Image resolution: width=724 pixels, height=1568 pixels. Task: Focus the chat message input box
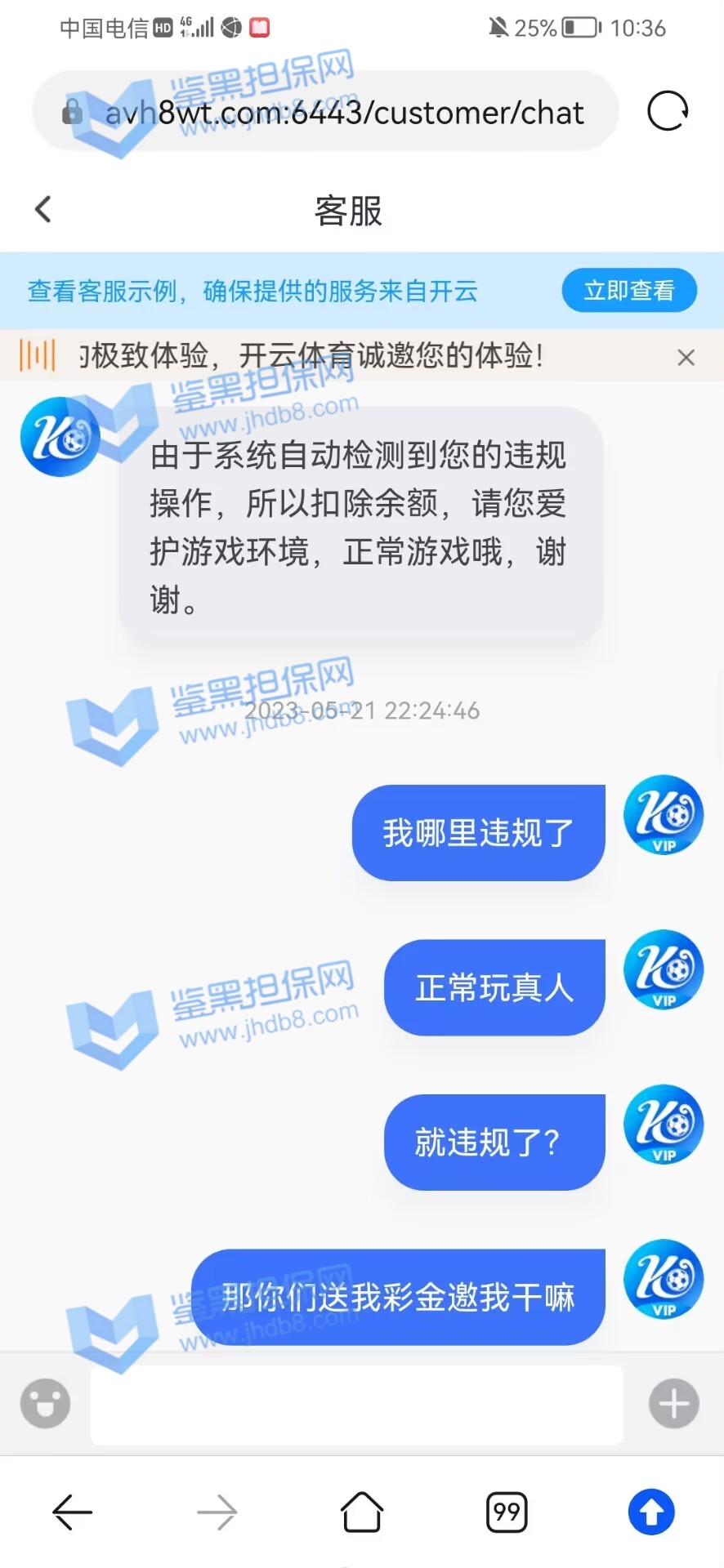click(356, 1405)
